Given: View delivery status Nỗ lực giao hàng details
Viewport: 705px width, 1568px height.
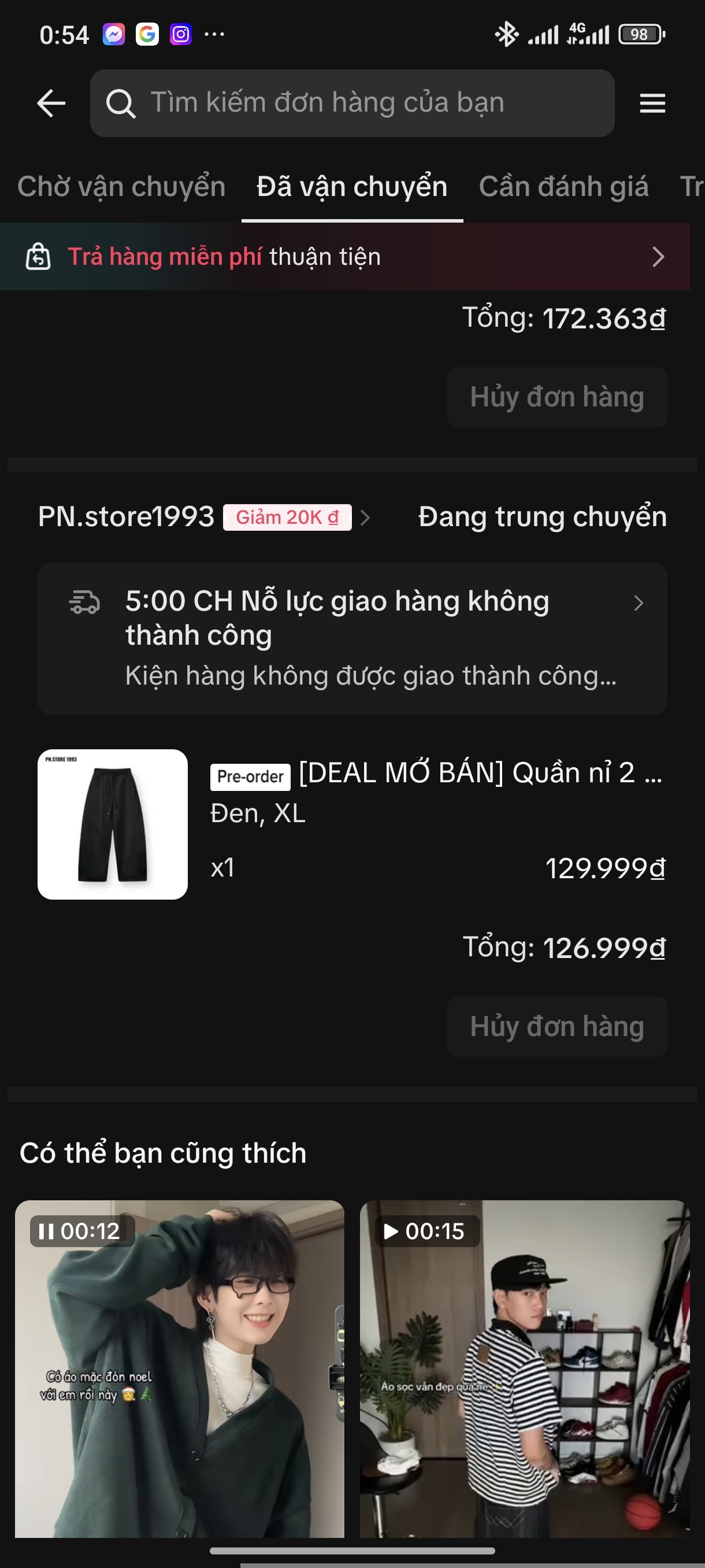Looking at the screenshot, I should pos(351,638).
